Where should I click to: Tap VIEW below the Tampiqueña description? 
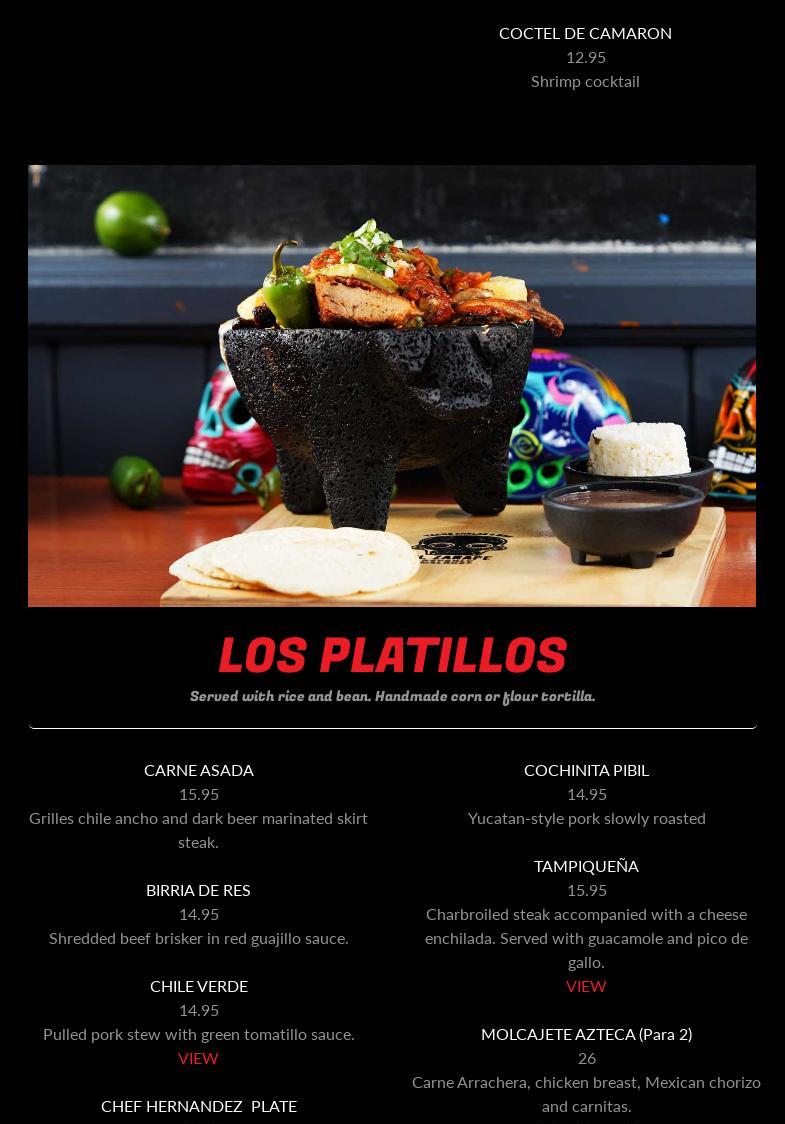pyautogui.click(x=586, y=986)
